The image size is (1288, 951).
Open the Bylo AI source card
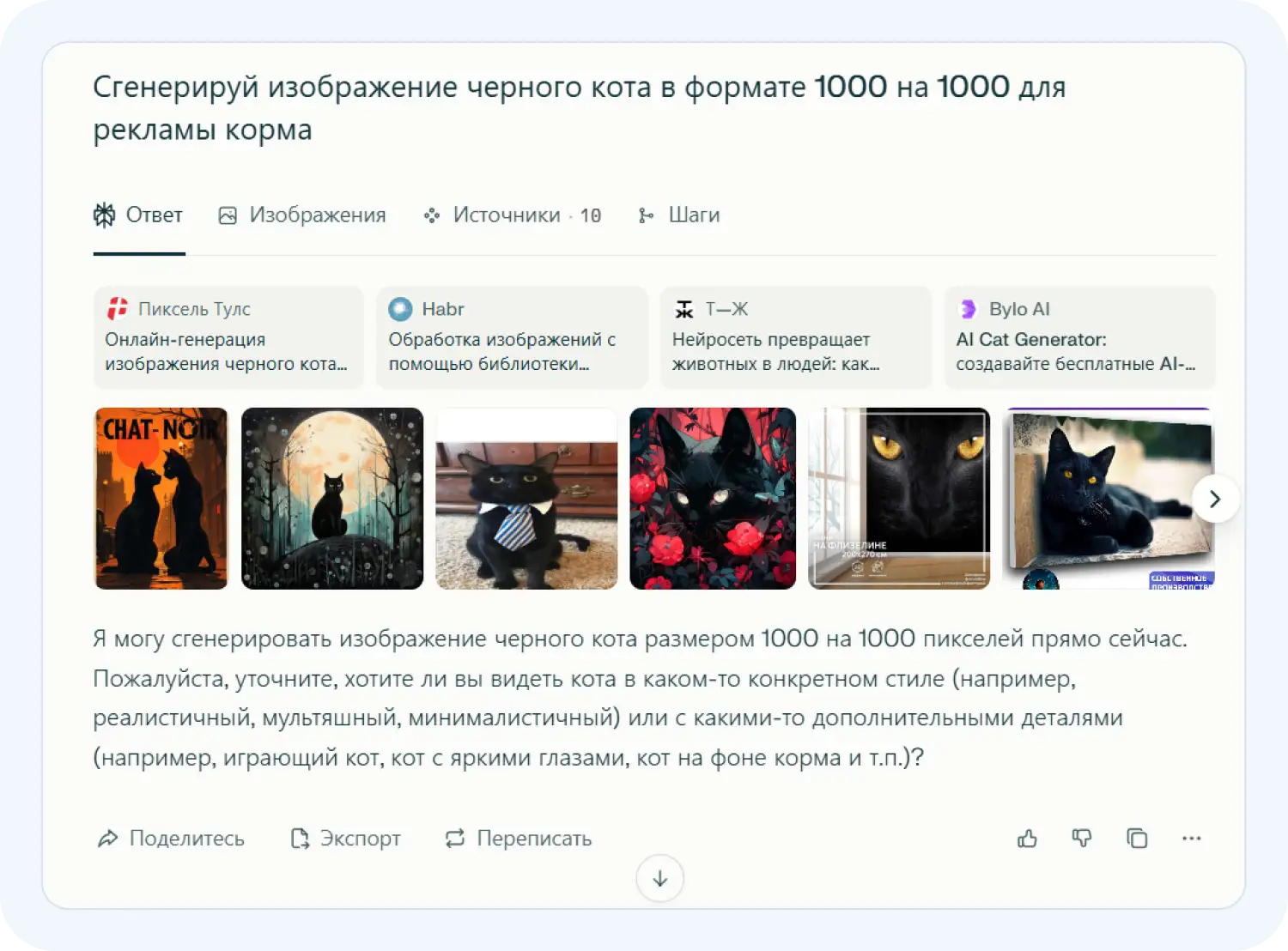pyautogui.click(x=1079, y=337)
